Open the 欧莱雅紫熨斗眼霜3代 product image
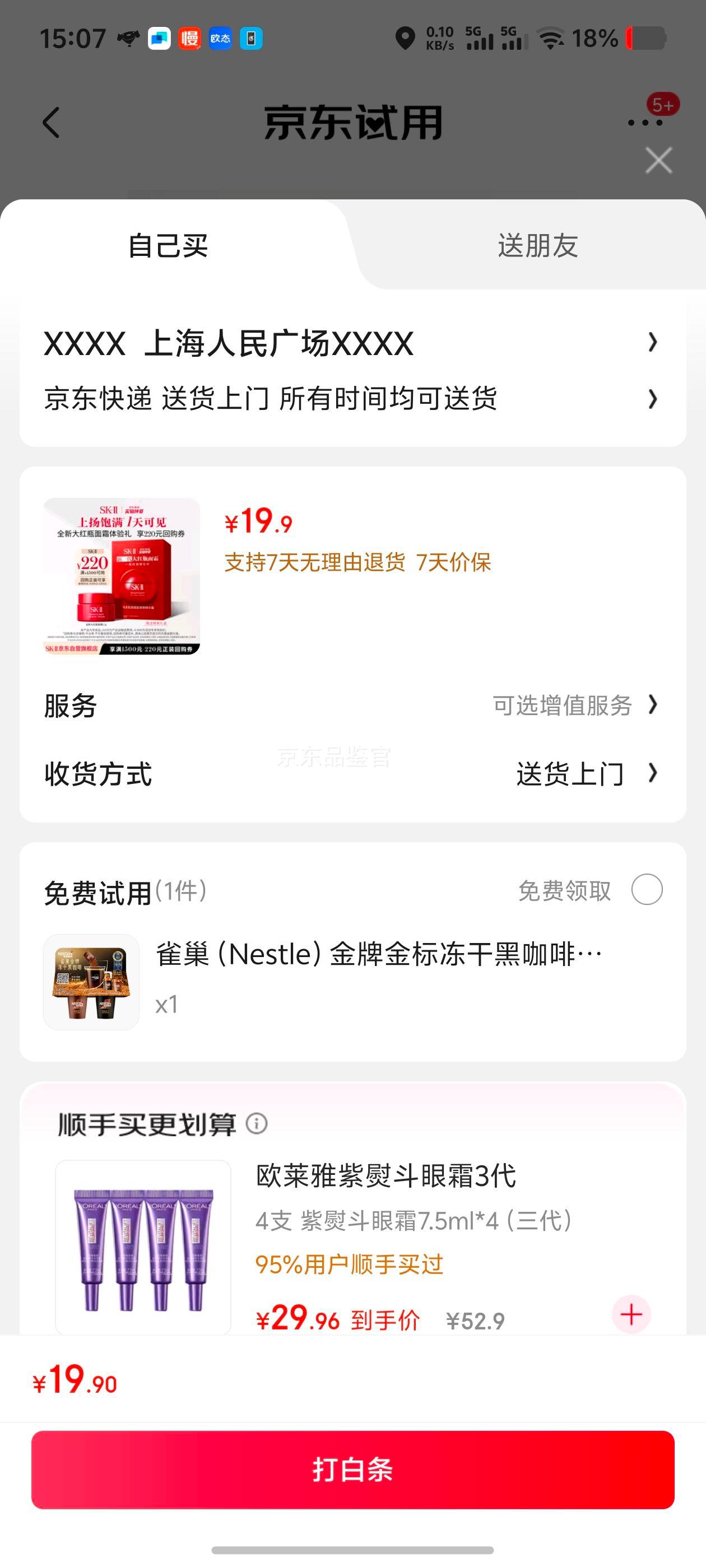This screenshot has height=1568, width=706. (x=143, y=1248)
